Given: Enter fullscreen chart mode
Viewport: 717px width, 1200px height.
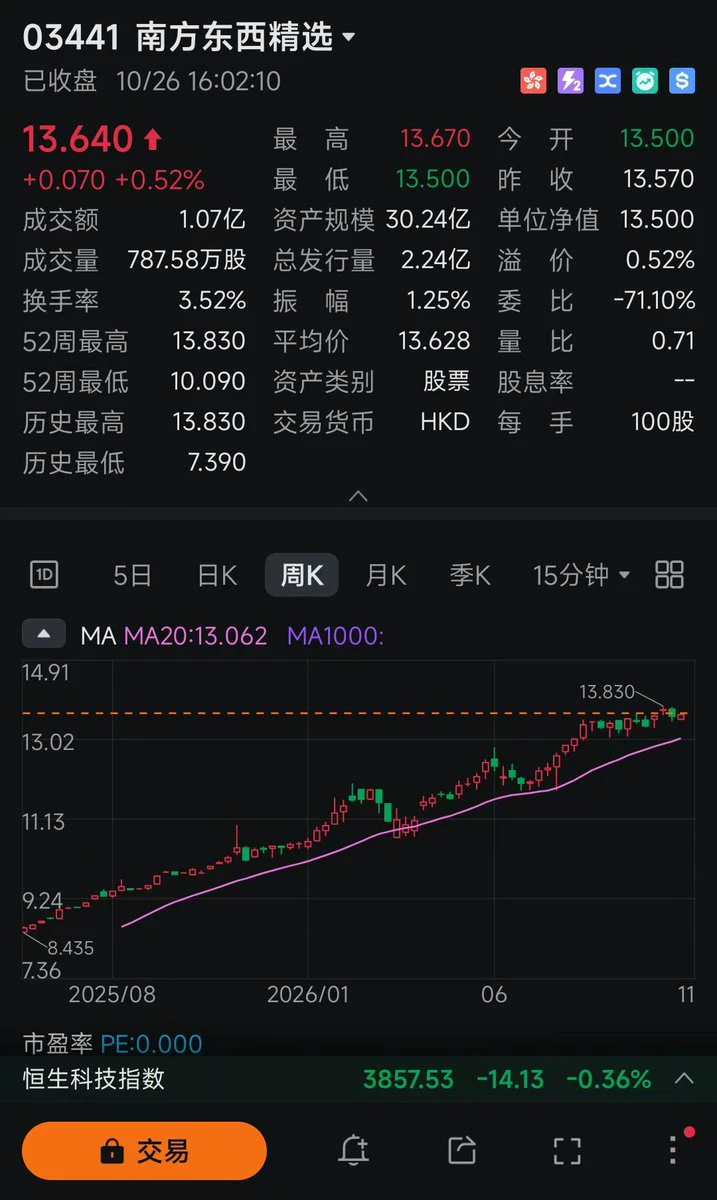Looking at the screenshot, I should coord(567,1151).
